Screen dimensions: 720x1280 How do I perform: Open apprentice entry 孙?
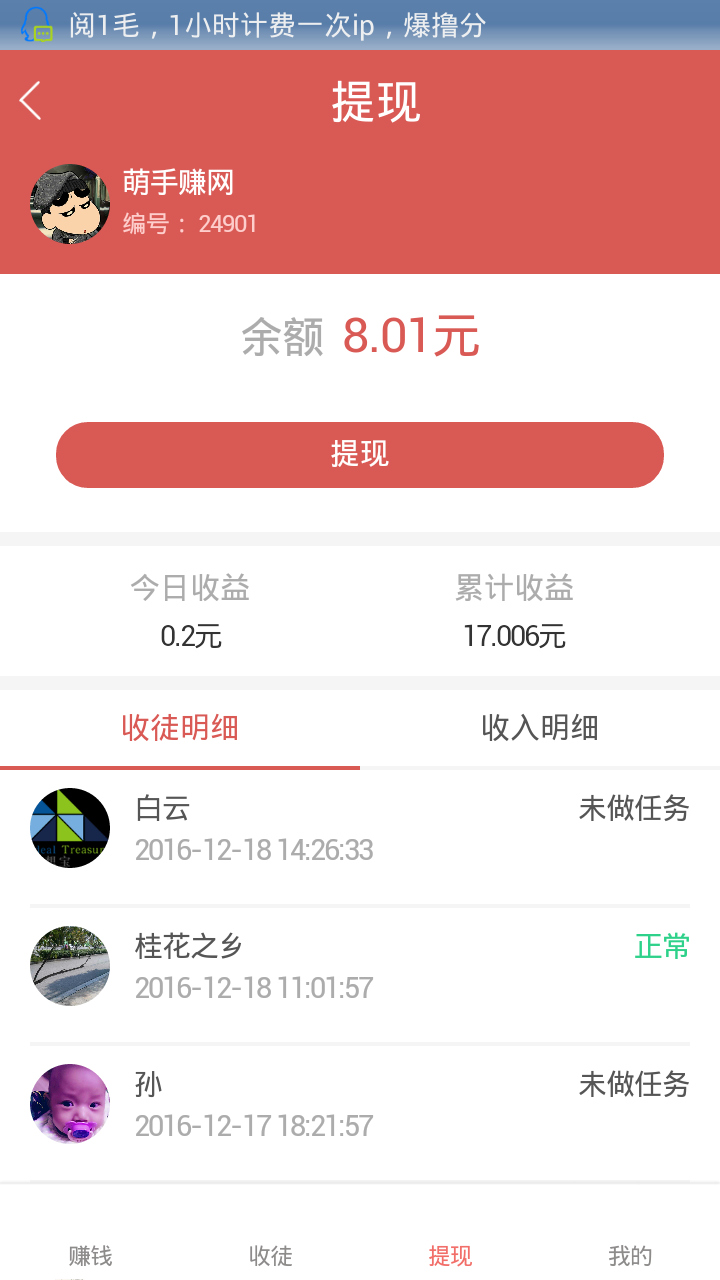point(360,1105)
